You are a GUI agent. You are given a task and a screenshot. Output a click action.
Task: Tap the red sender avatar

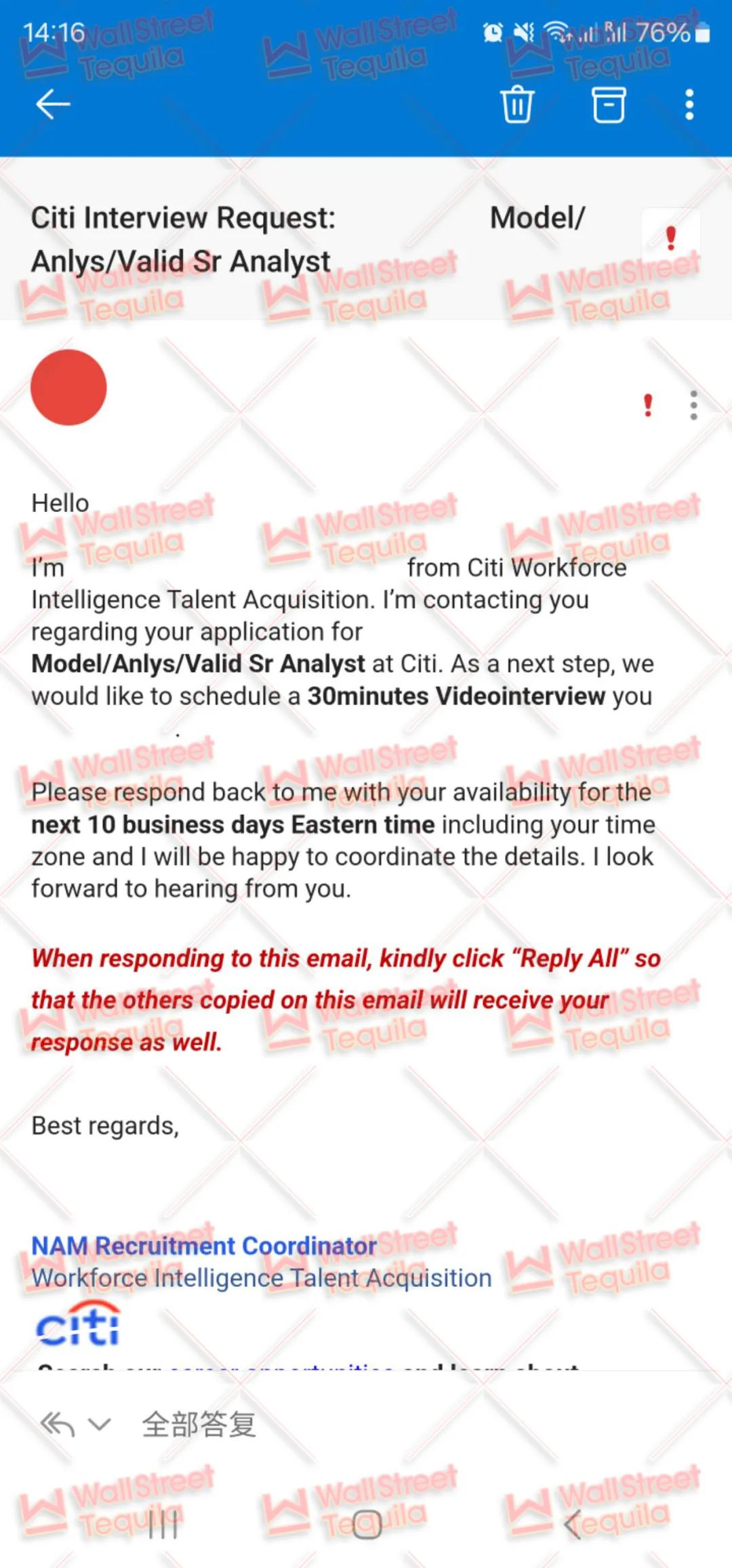pos(68,387)
